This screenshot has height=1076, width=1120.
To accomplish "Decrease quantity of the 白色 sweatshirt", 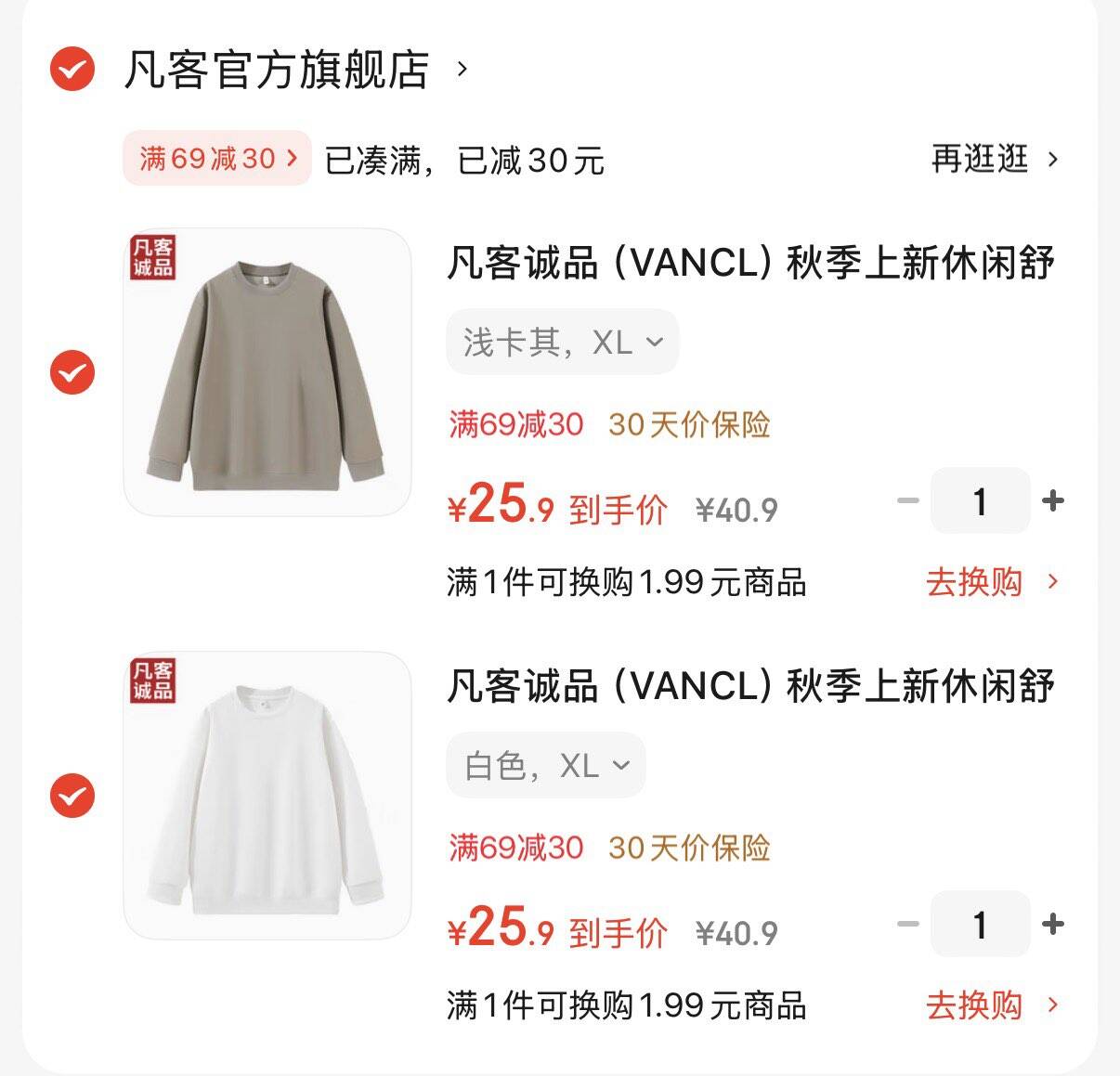I will (907, 925).
